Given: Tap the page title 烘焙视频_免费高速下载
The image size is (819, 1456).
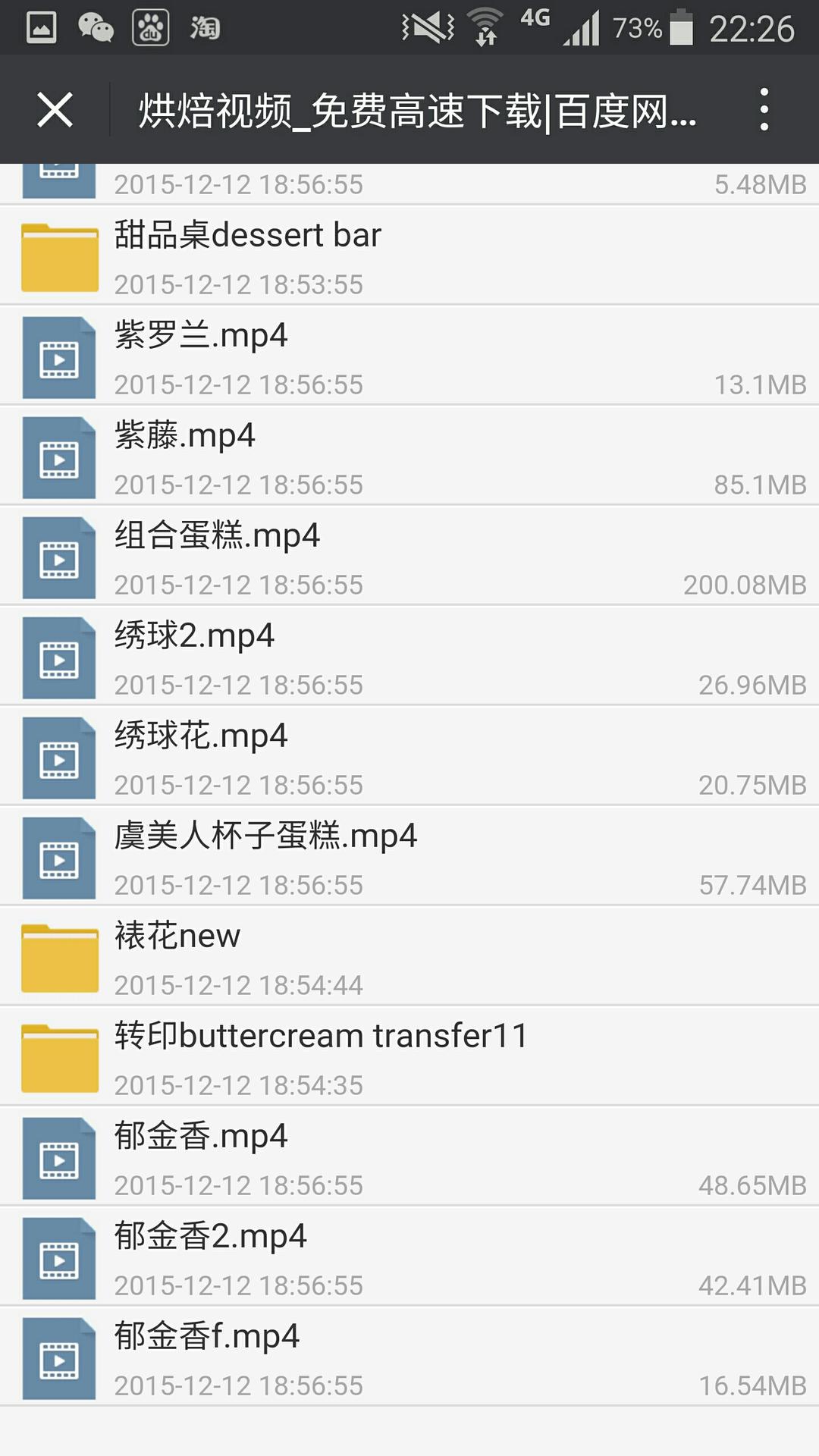Looking at the screenshot, I should point(417,110).
